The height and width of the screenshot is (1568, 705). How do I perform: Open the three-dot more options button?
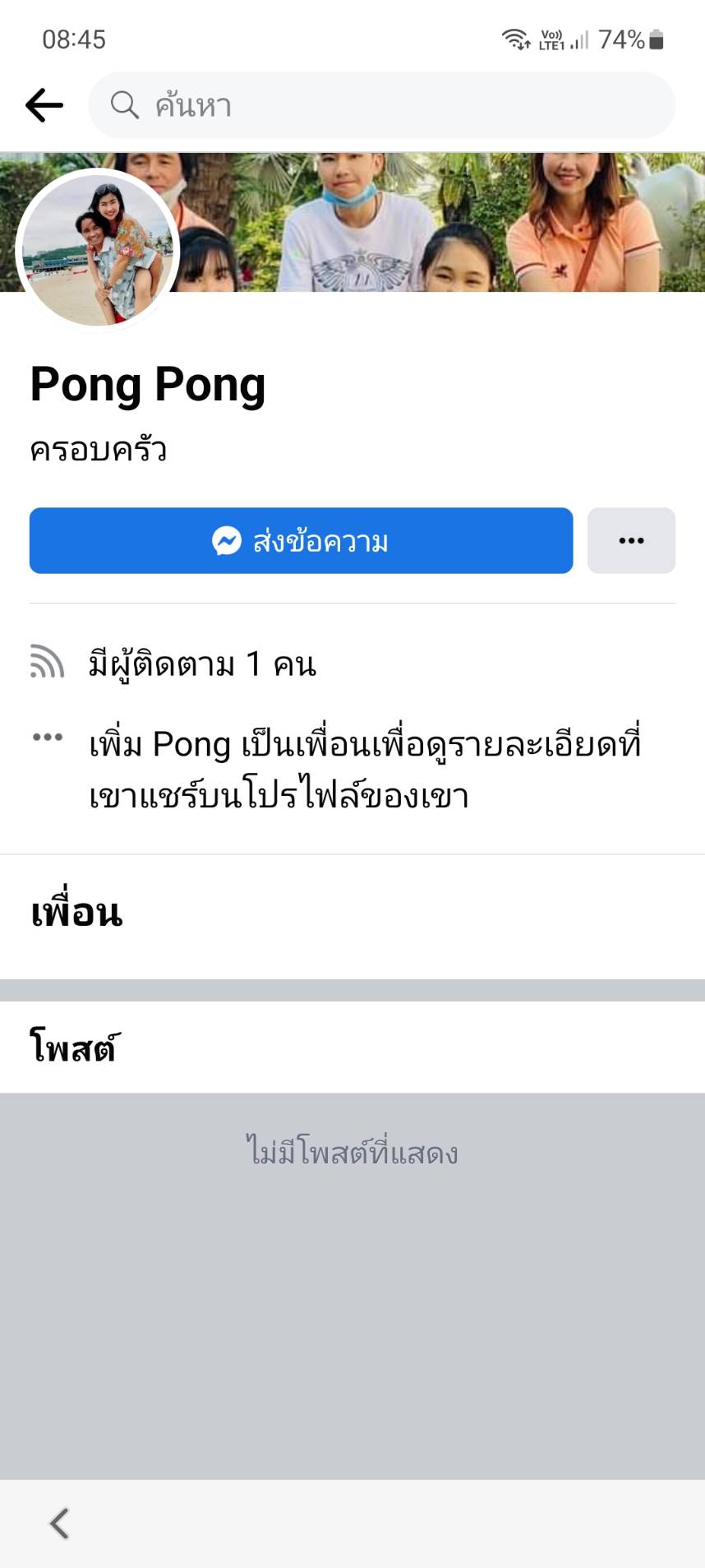[631, 540]
